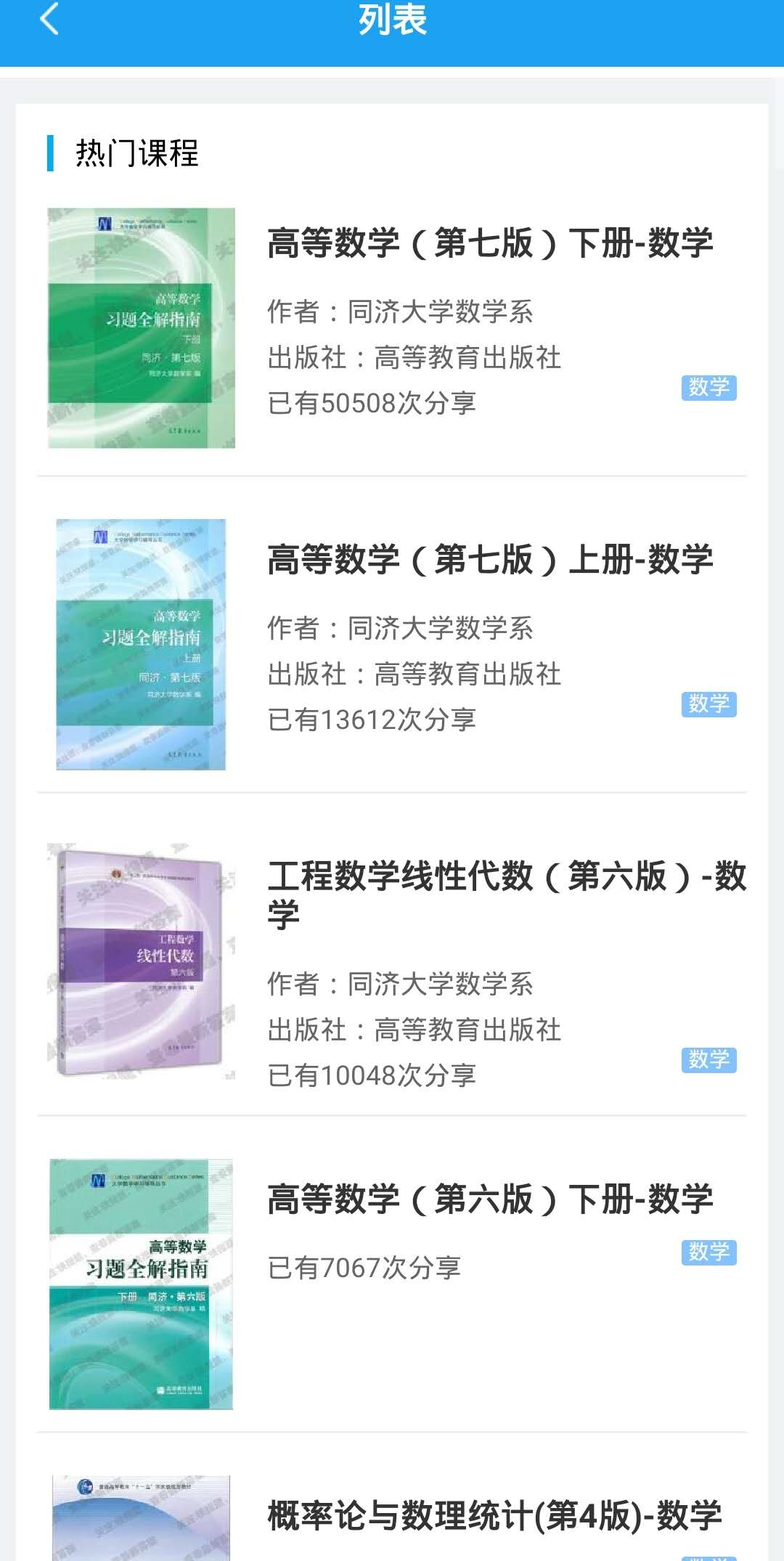This screenshot has height=1561, width=784.
Task: Open 高等数学（第七版）上册-数学 course
Action: pyautogui.click(x=489, y=561)
